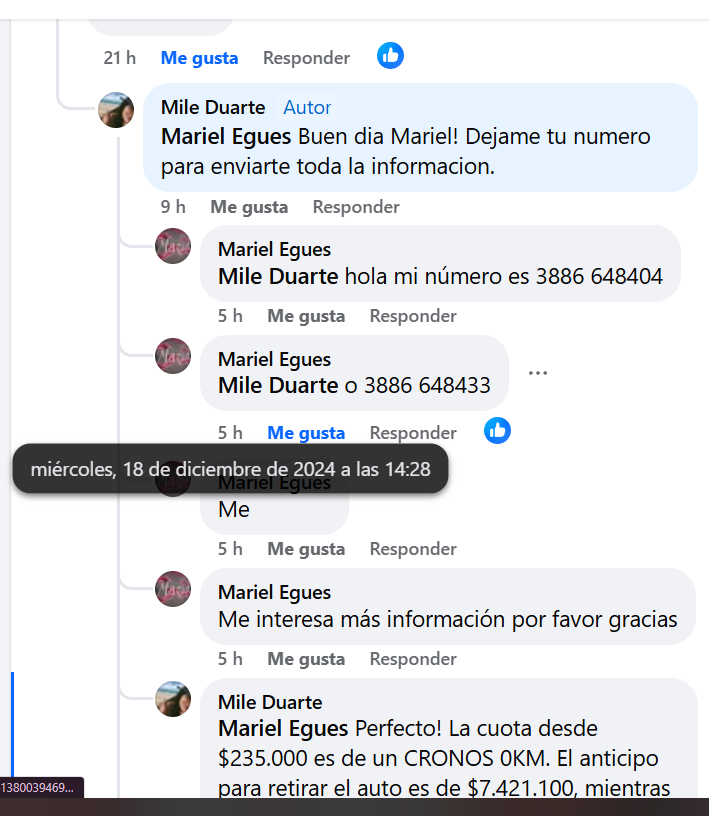Open Mile Duarte's avatar on the CRONOS 0KM reply
This screenshot has width=709, height=816.
pyautogui.click(x=173, y=699)
